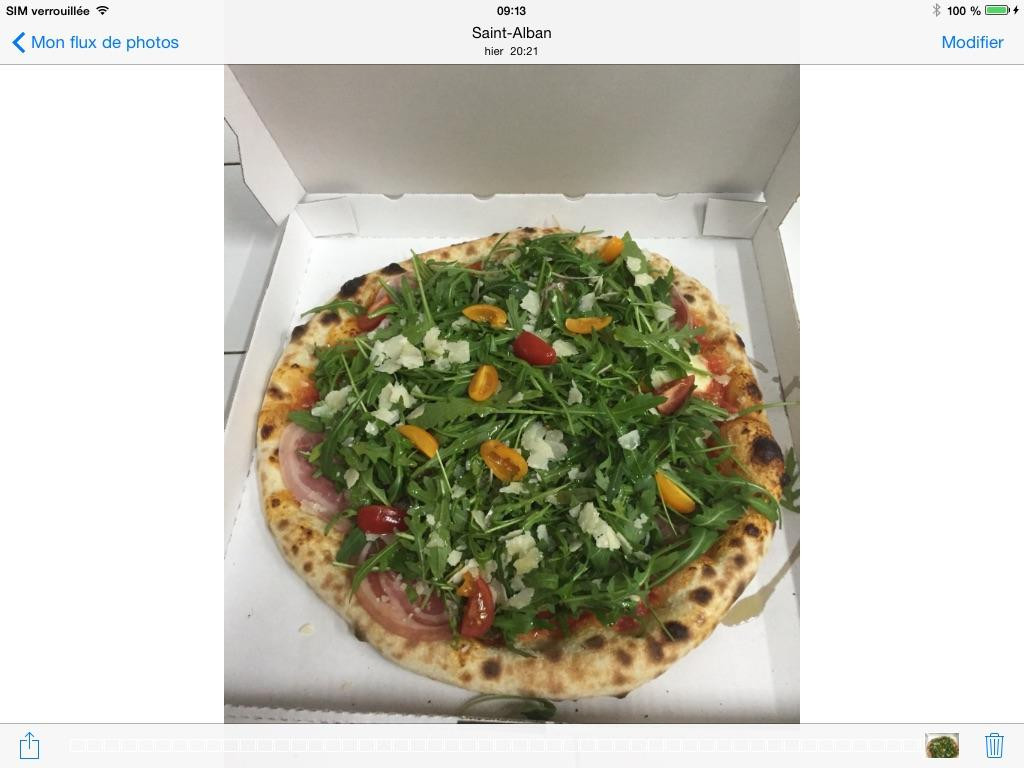
Task: Open the share sheet icon
Action: coord(30,745)
